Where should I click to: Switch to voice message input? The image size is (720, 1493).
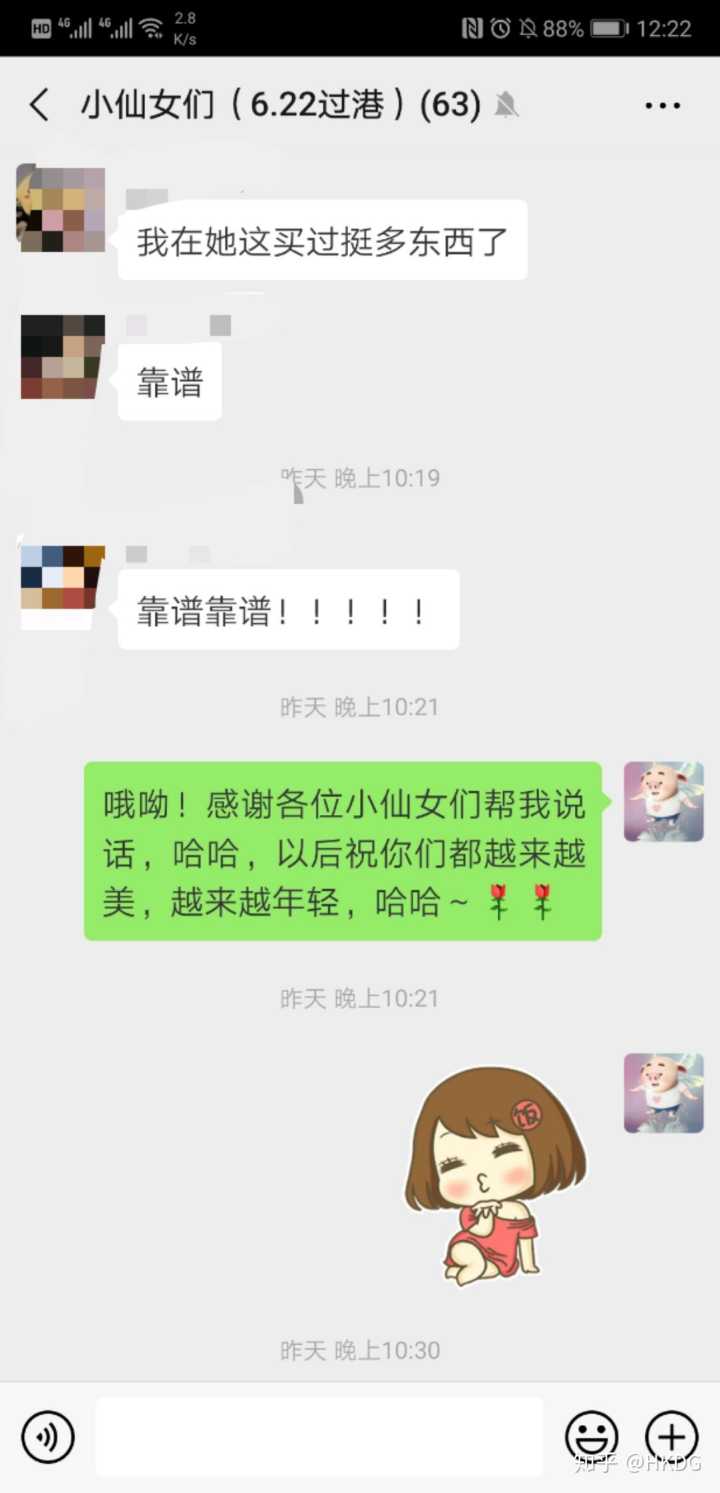(x=48, y=1437)
